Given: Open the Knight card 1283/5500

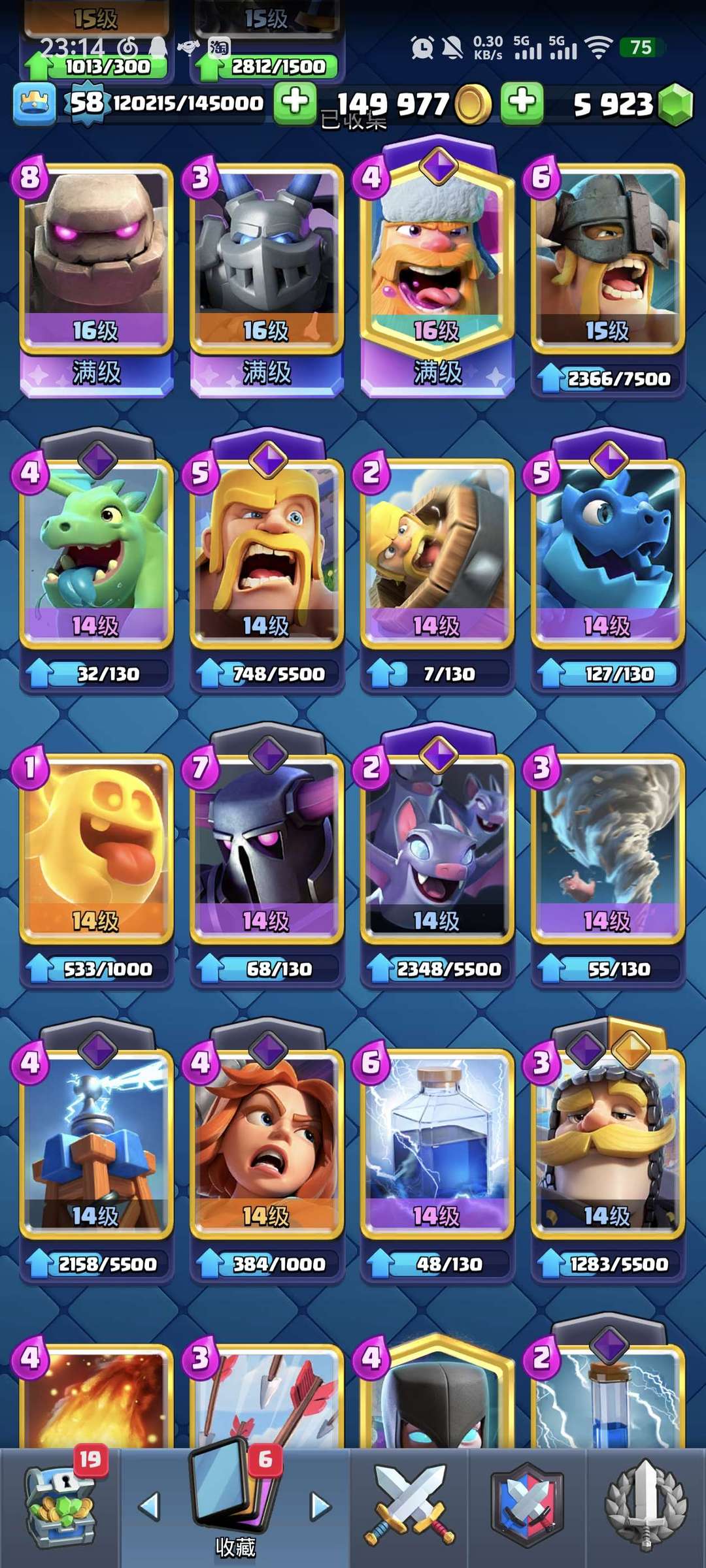Looking at the screenshot, I should [x=608, y=1143].
